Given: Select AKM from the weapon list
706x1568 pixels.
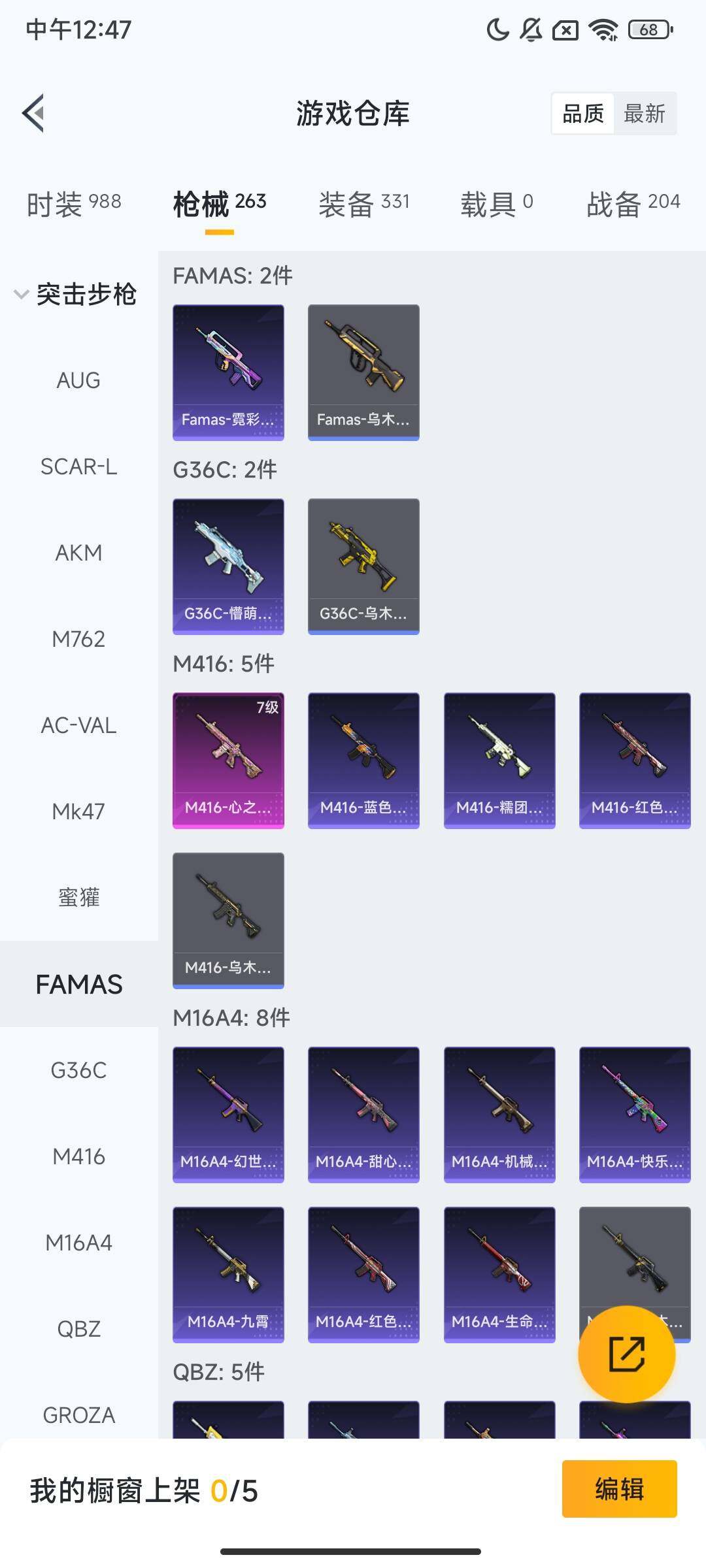Looking at the screenshot, I should (x=78, y=553).
